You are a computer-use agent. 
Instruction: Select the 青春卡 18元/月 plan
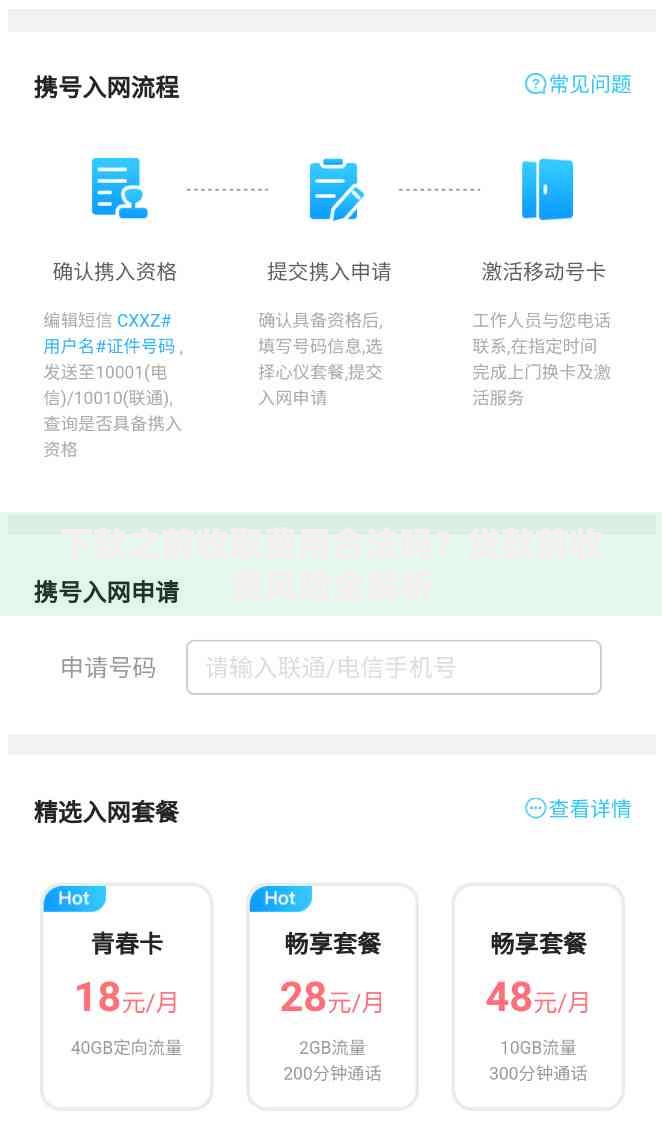127,996
